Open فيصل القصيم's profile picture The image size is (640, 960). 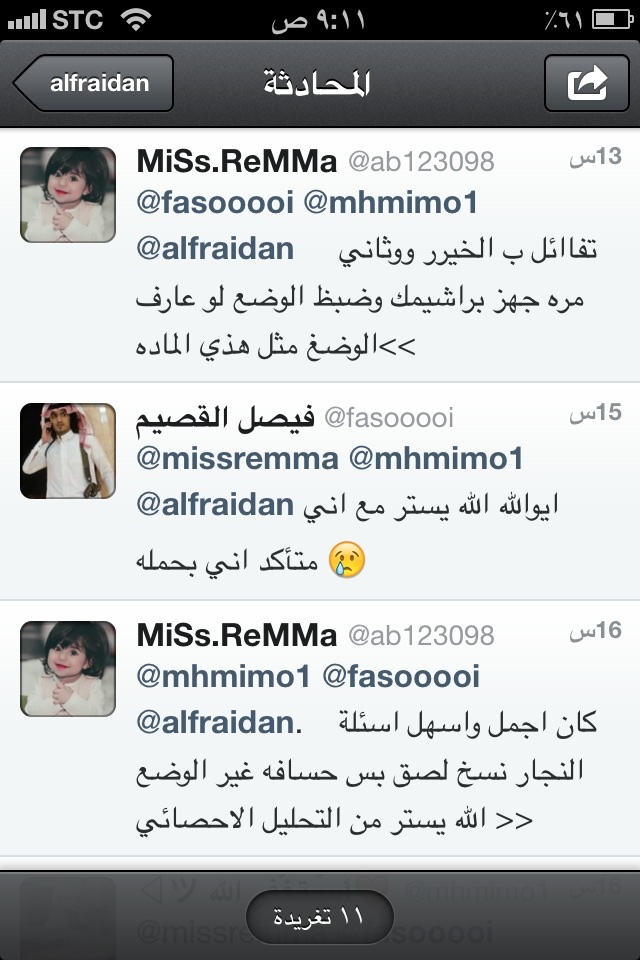(x=68, y=451)
